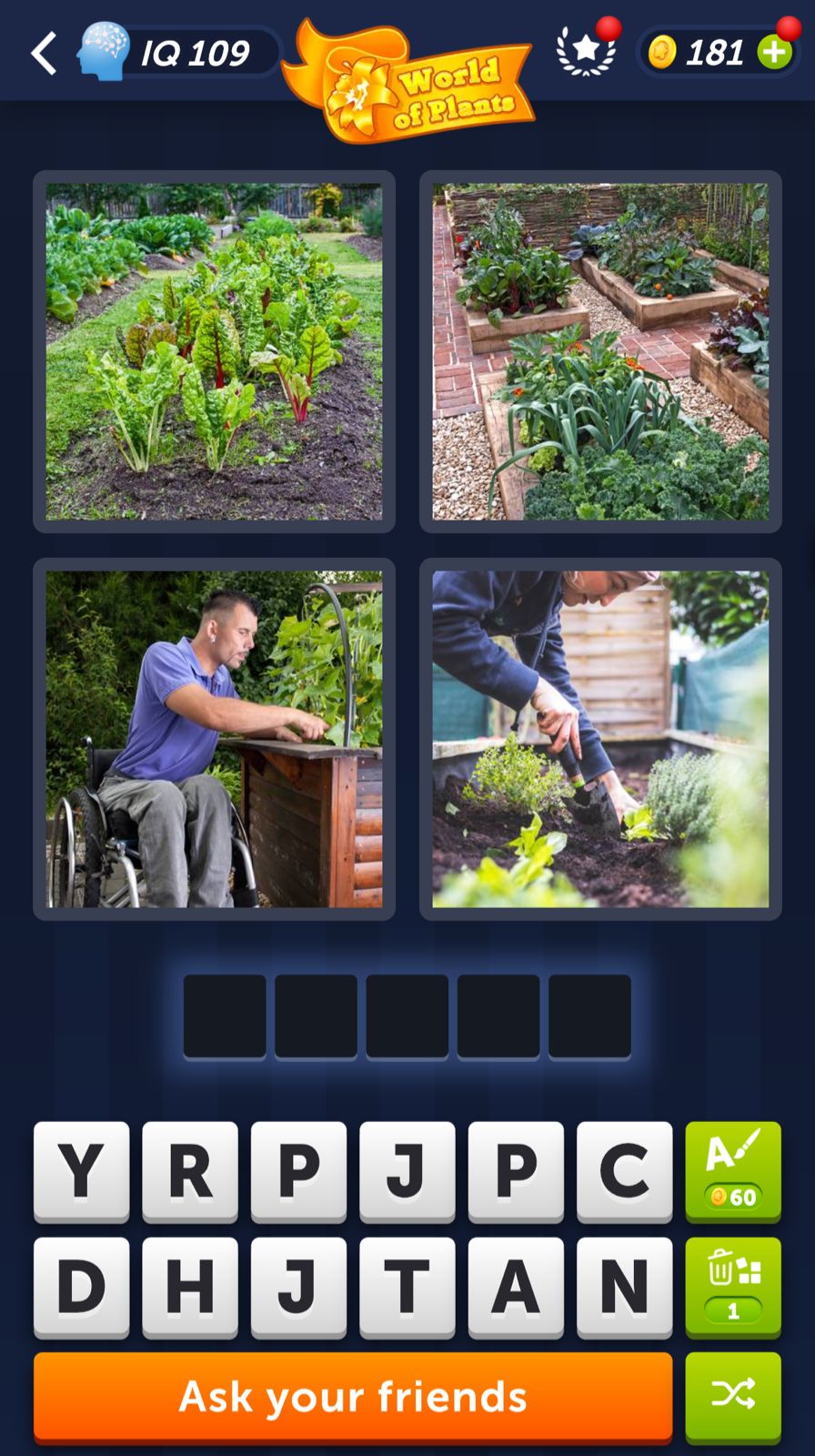Tap Ask your friends

tap(353, 1396)
